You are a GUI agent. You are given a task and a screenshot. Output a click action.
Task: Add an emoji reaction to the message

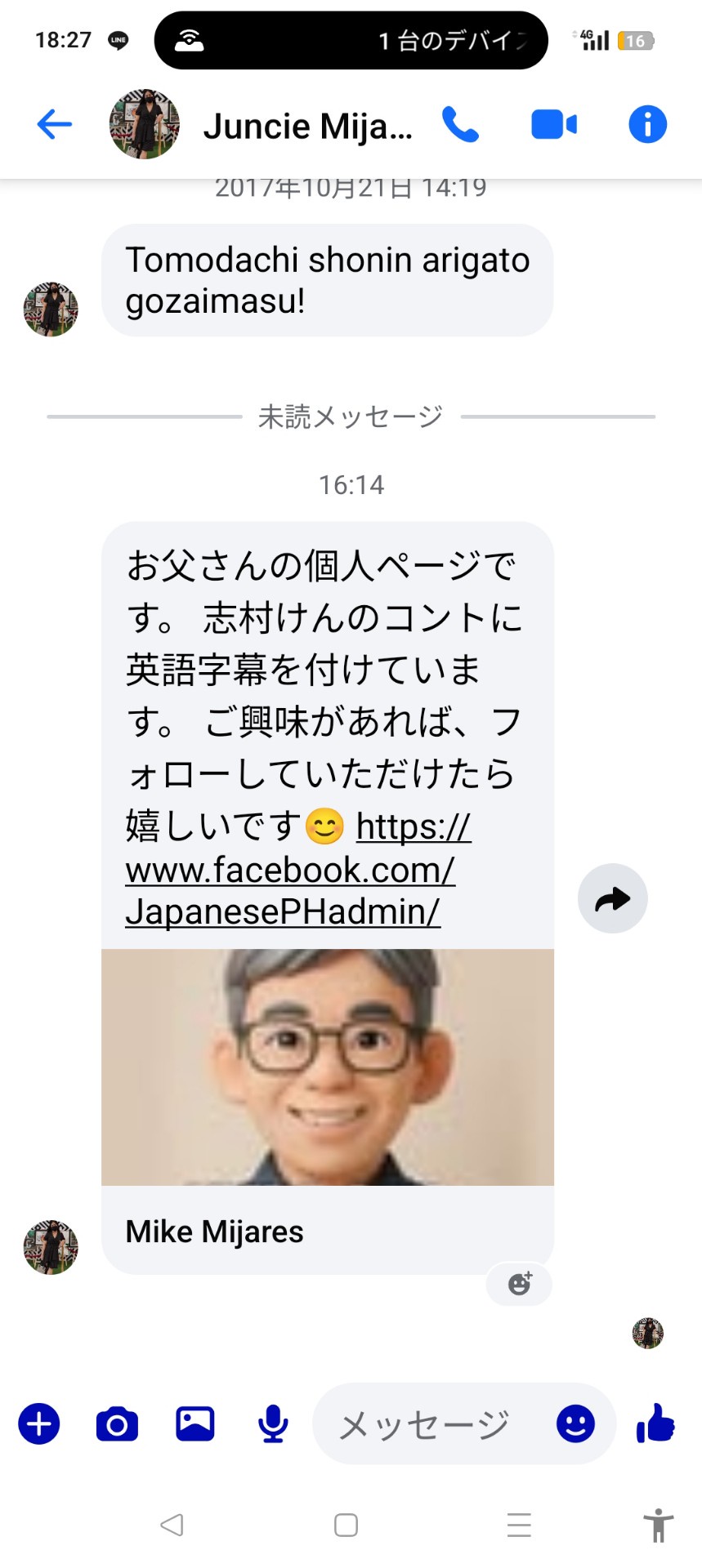click(519, 1284)
